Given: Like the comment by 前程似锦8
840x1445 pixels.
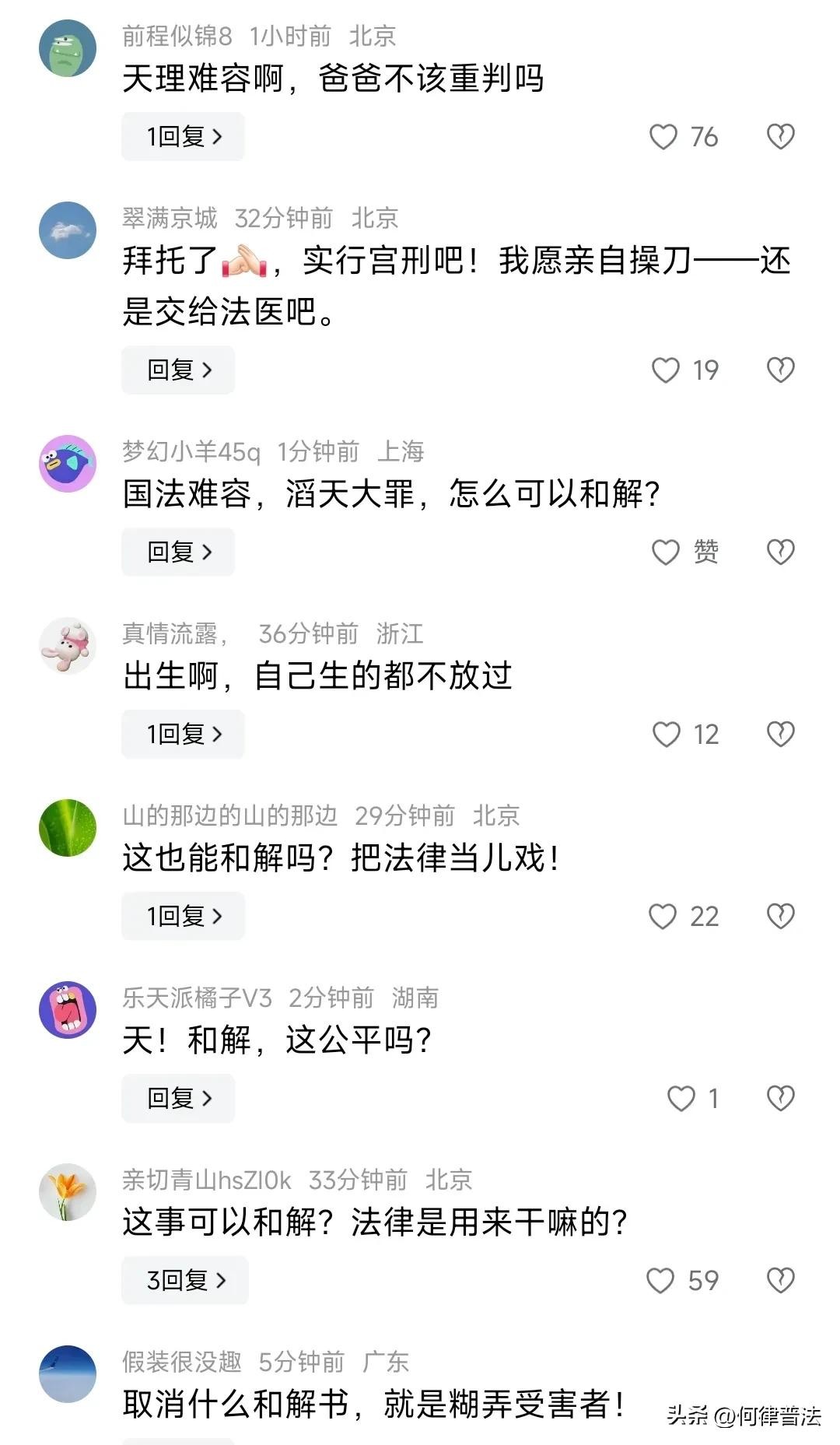Looking at the screenshot, I should [x=663, y=137].
